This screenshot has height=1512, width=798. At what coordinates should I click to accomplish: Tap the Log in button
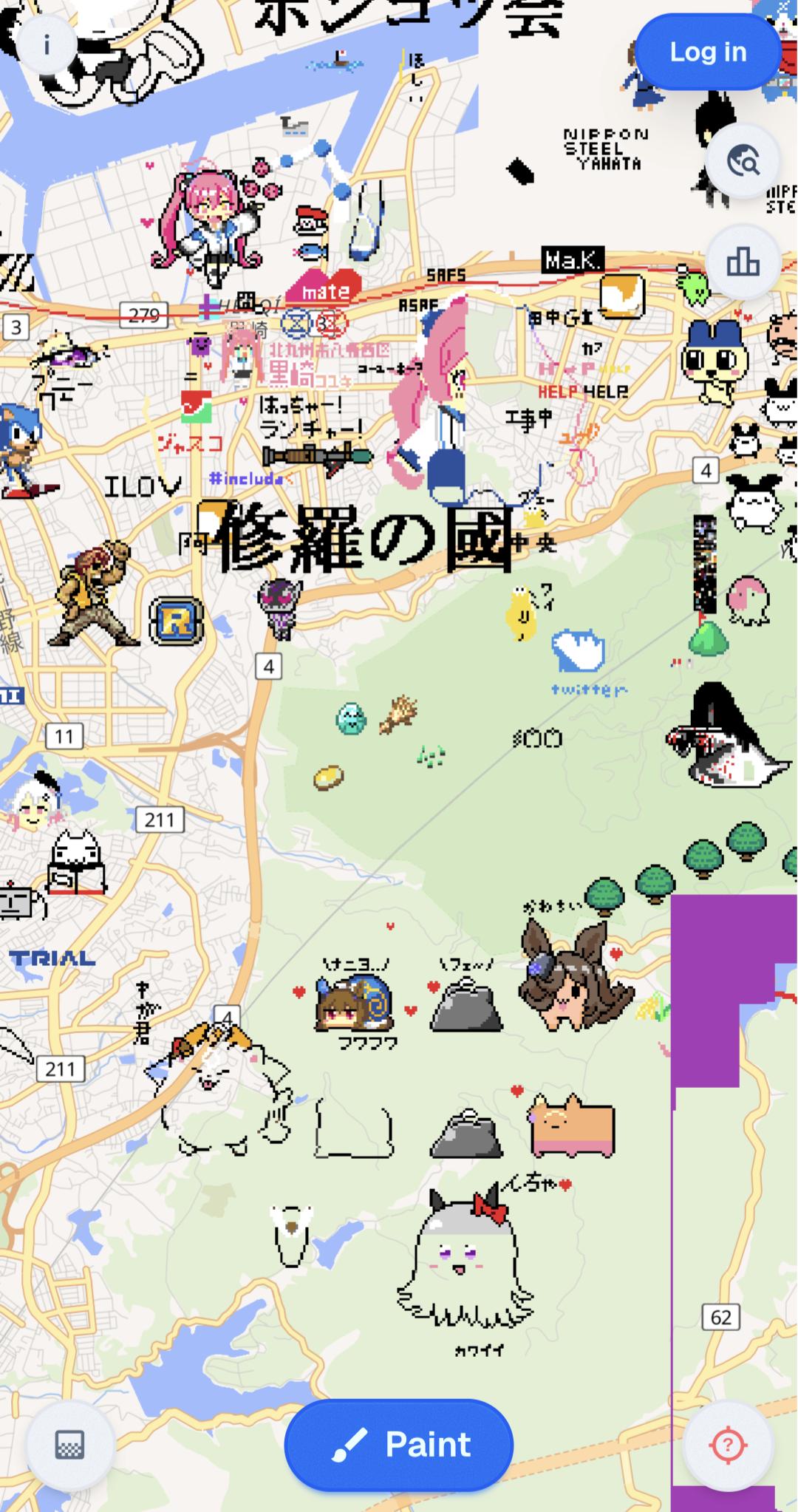[x=707, y=52]
